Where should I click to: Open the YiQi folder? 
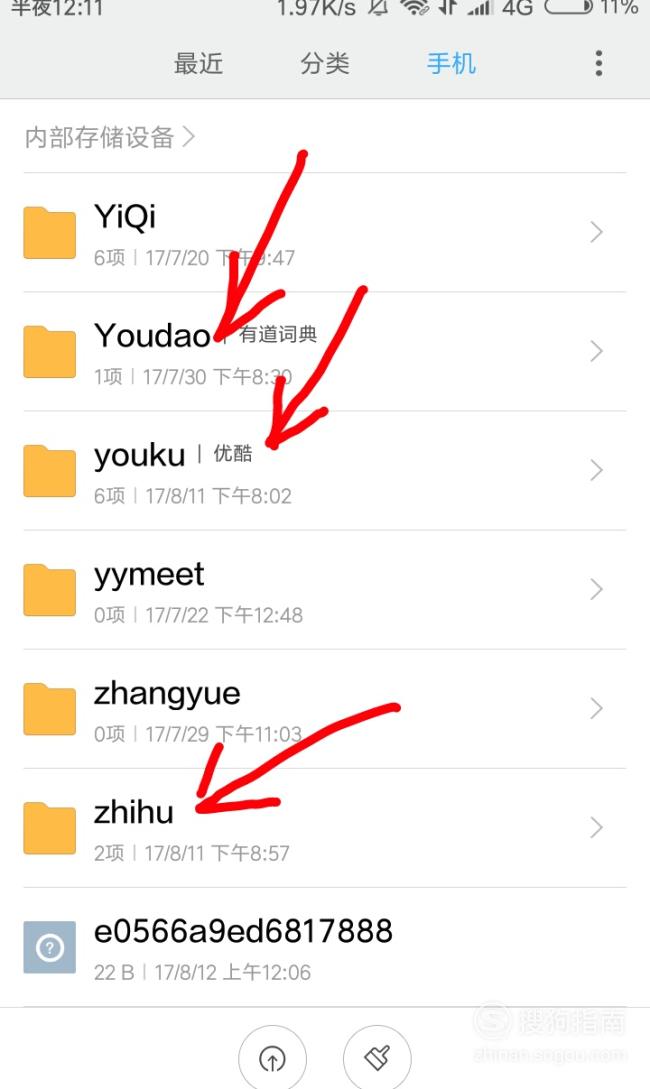(325, 233)
